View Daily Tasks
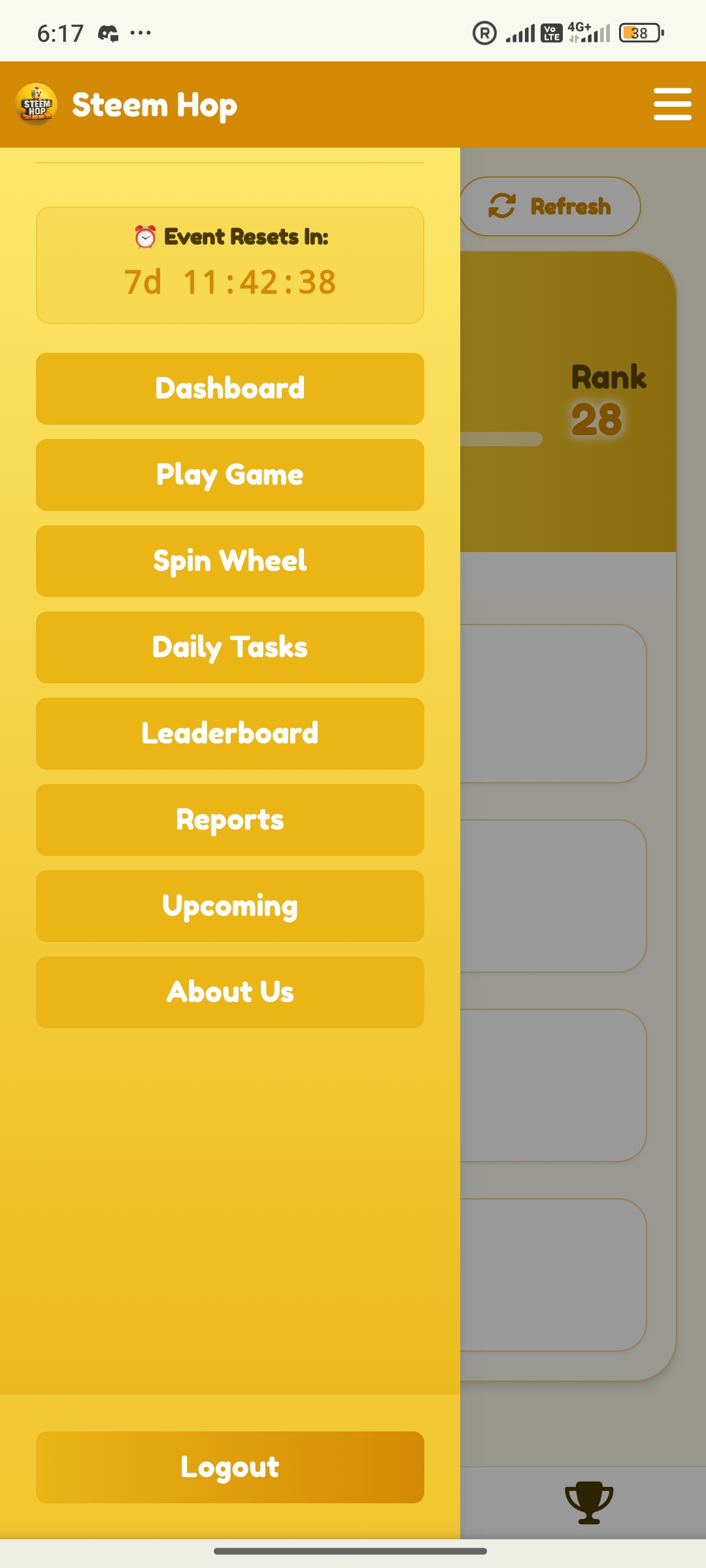This screenshot has width=706, height=1568. click(229, 647)
